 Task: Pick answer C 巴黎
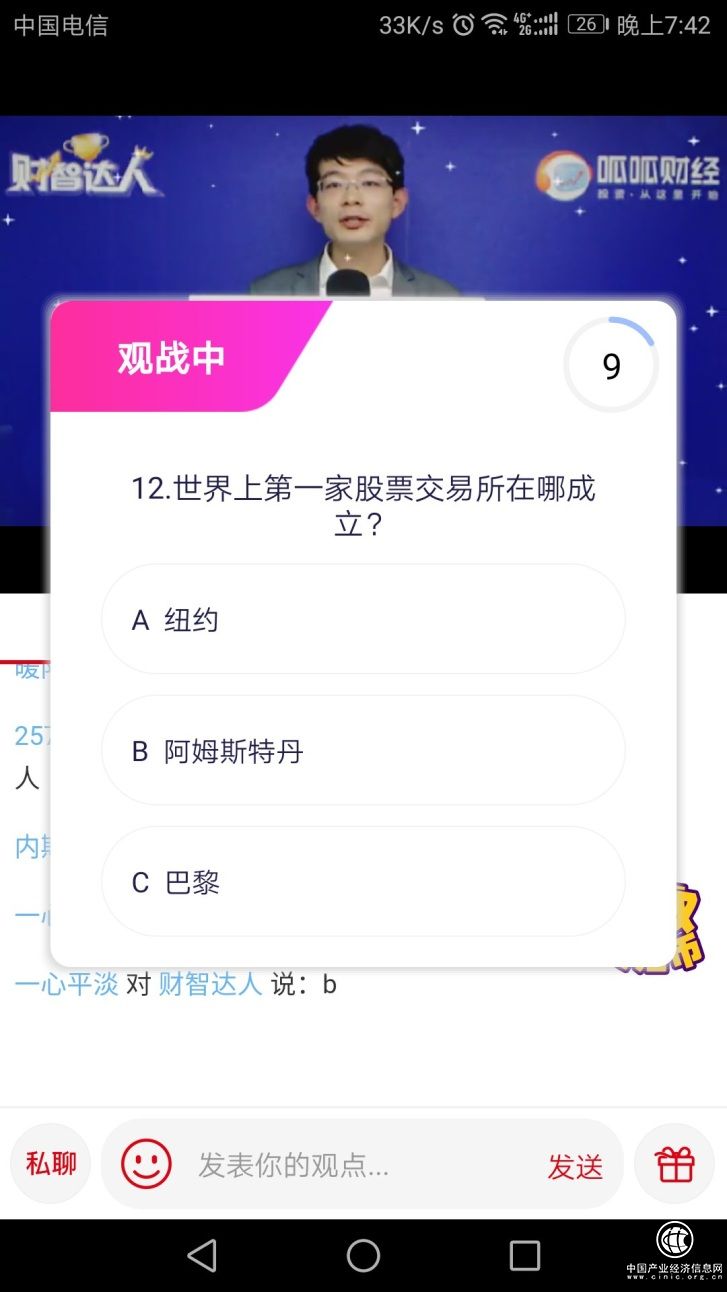tap(363, 882)
